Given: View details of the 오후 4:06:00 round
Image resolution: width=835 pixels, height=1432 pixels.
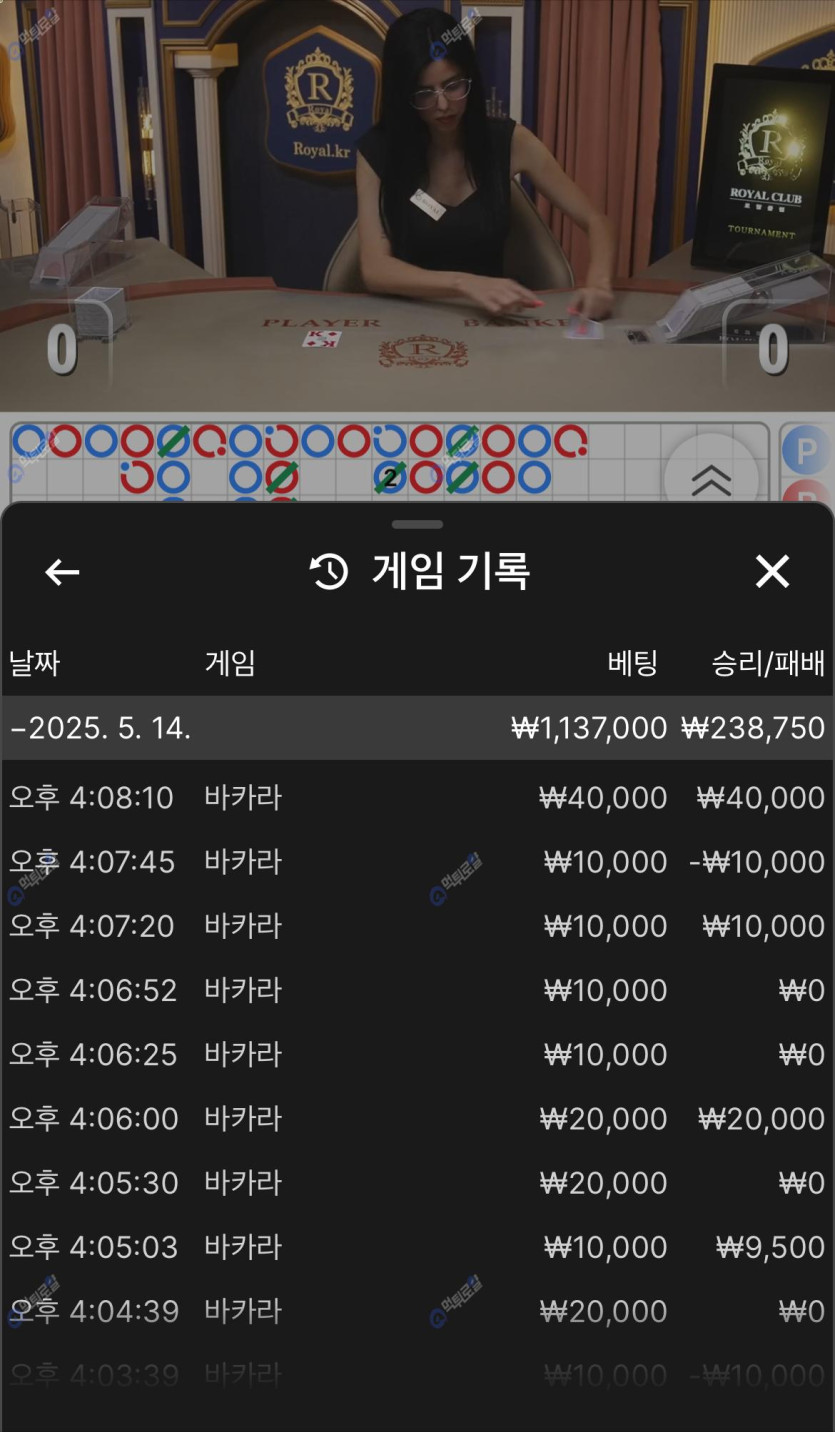Looking at the screenshot, I should pos(417,1118).
